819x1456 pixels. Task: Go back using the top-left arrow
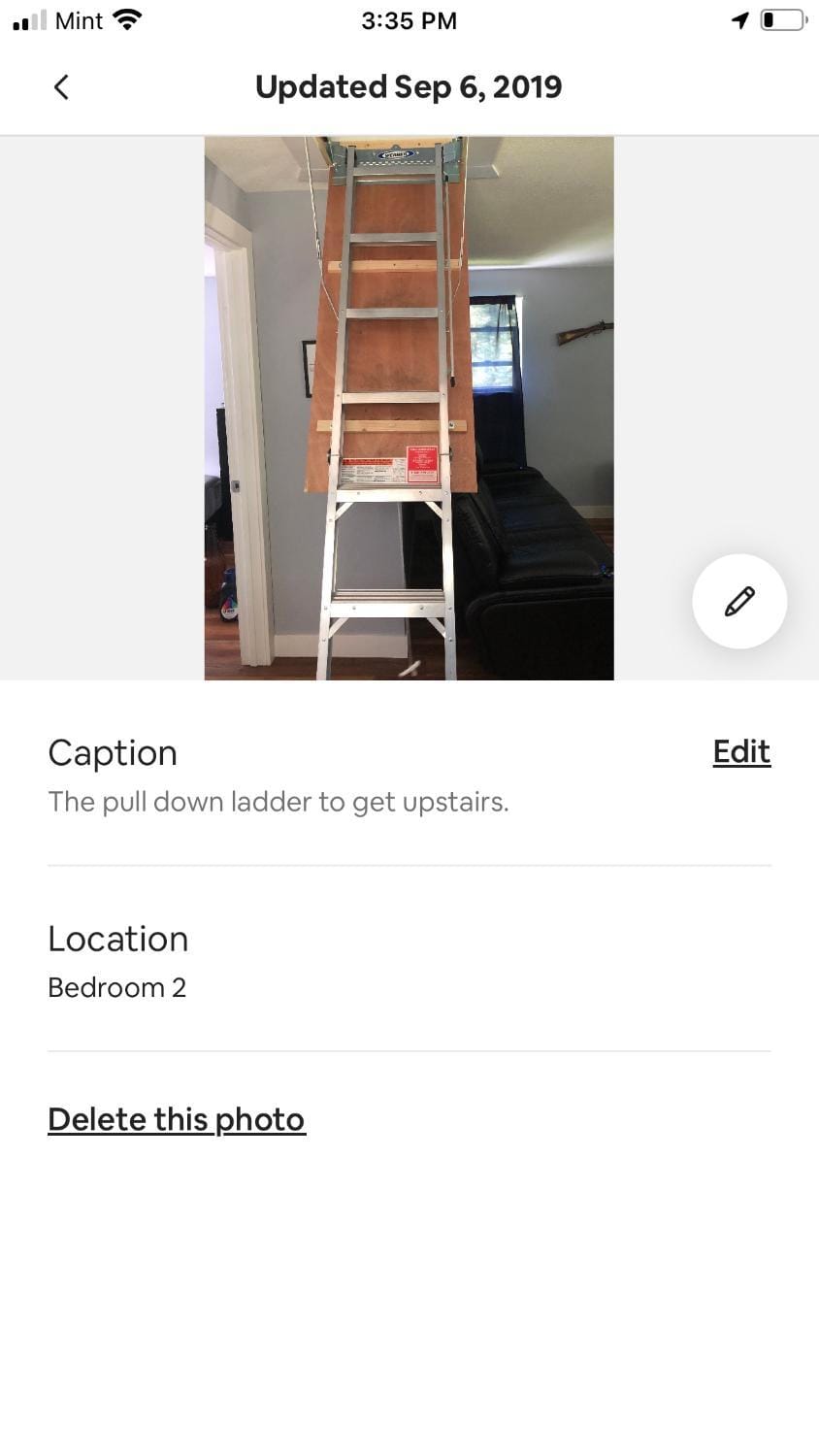pos(61,87)
